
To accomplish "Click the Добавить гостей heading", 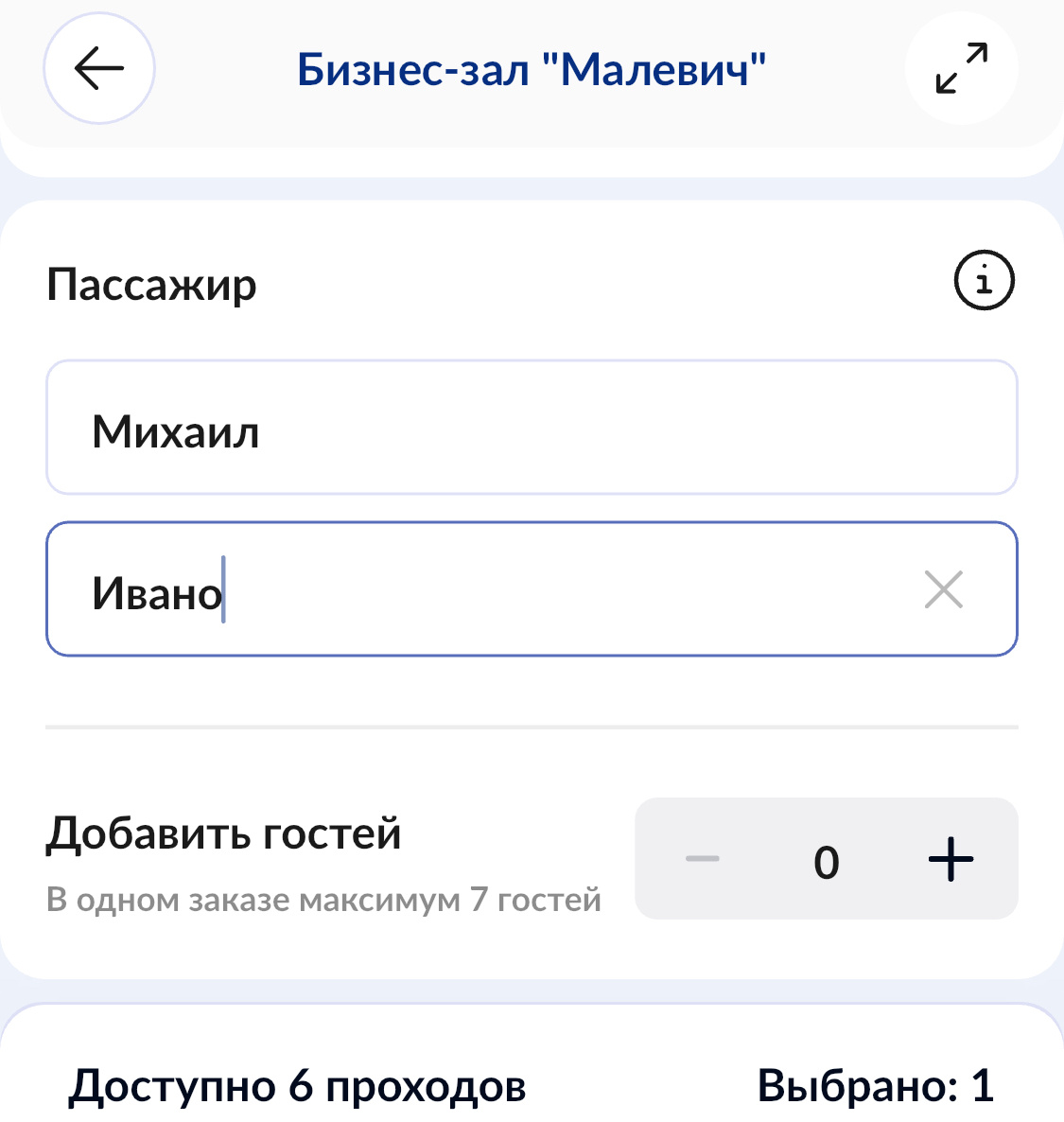I will pos(224,833).
